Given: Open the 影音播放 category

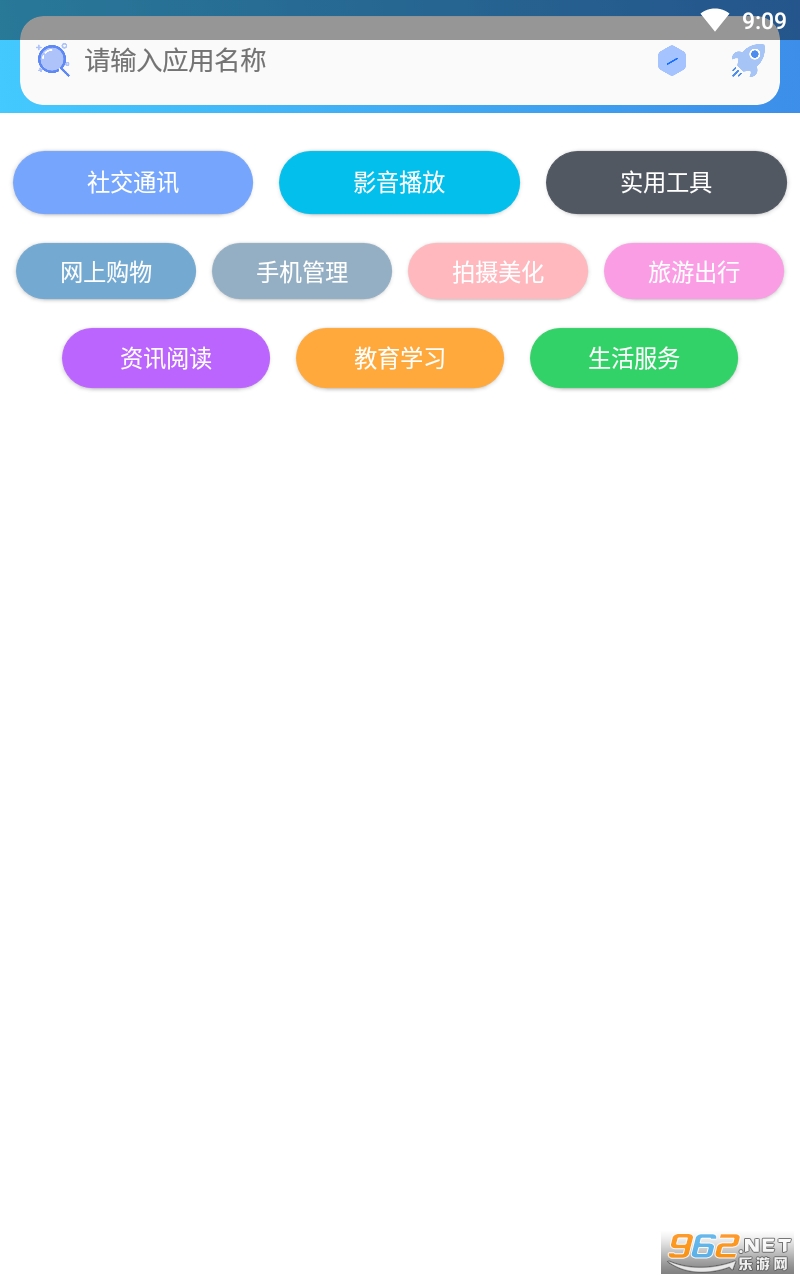Looking at the screenshot, I should (x=399, y=182).
